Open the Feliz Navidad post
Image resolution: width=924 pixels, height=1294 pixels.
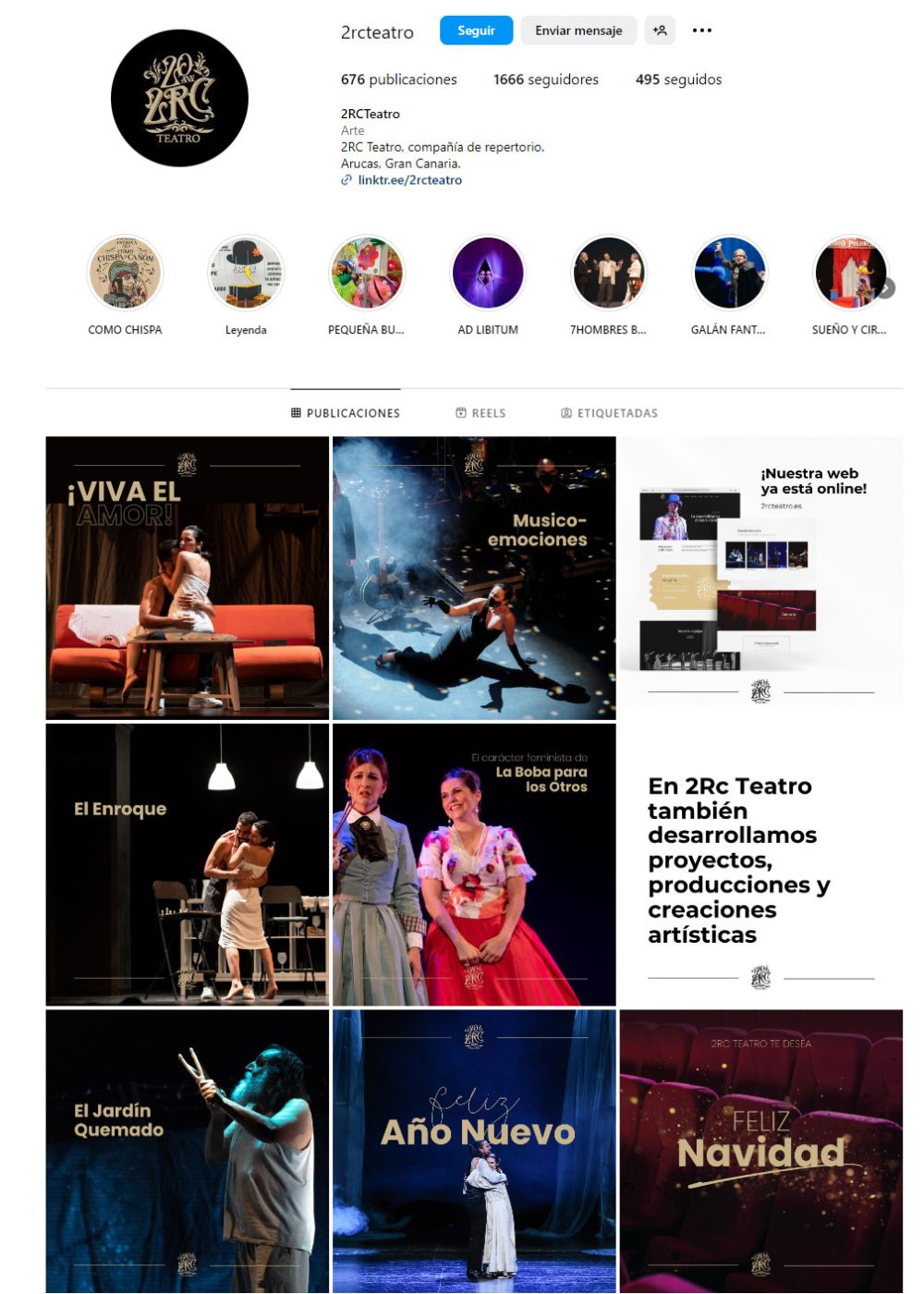point(760,1151)
